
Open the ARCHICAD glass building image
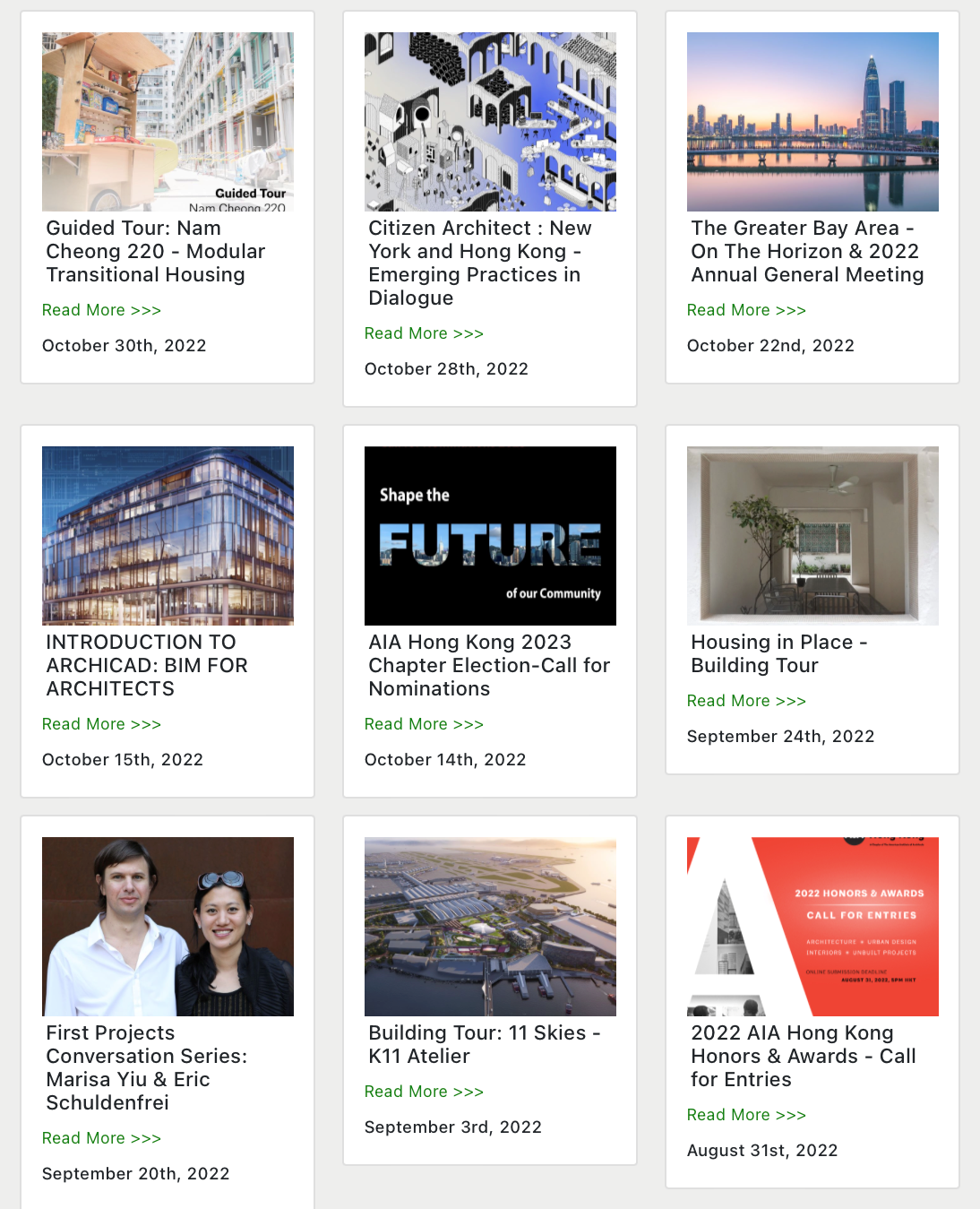(x=168, y=536)
